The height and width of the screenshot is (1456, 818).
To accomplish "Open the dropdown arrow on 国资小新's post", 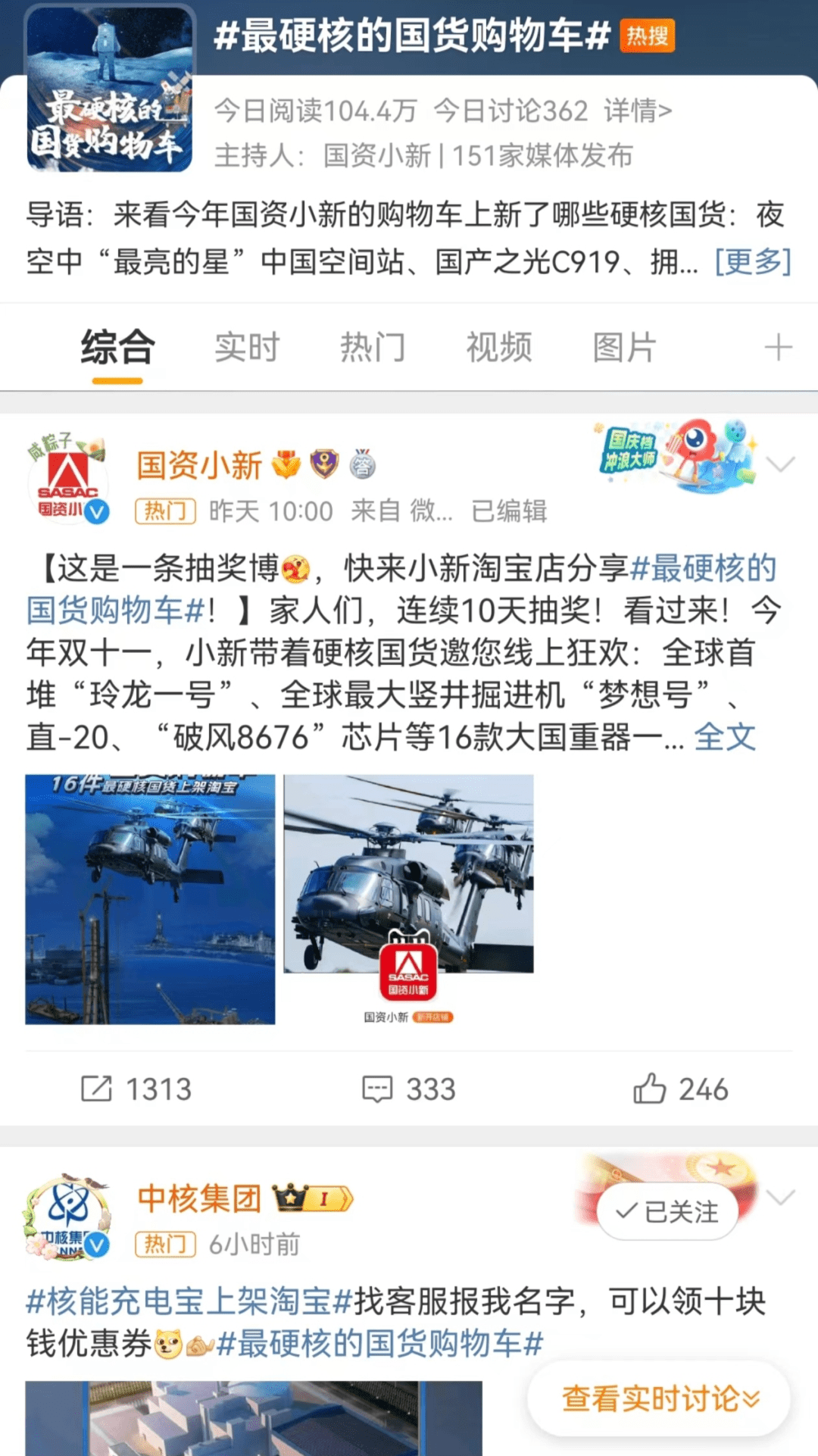I will tap(780, 464).
